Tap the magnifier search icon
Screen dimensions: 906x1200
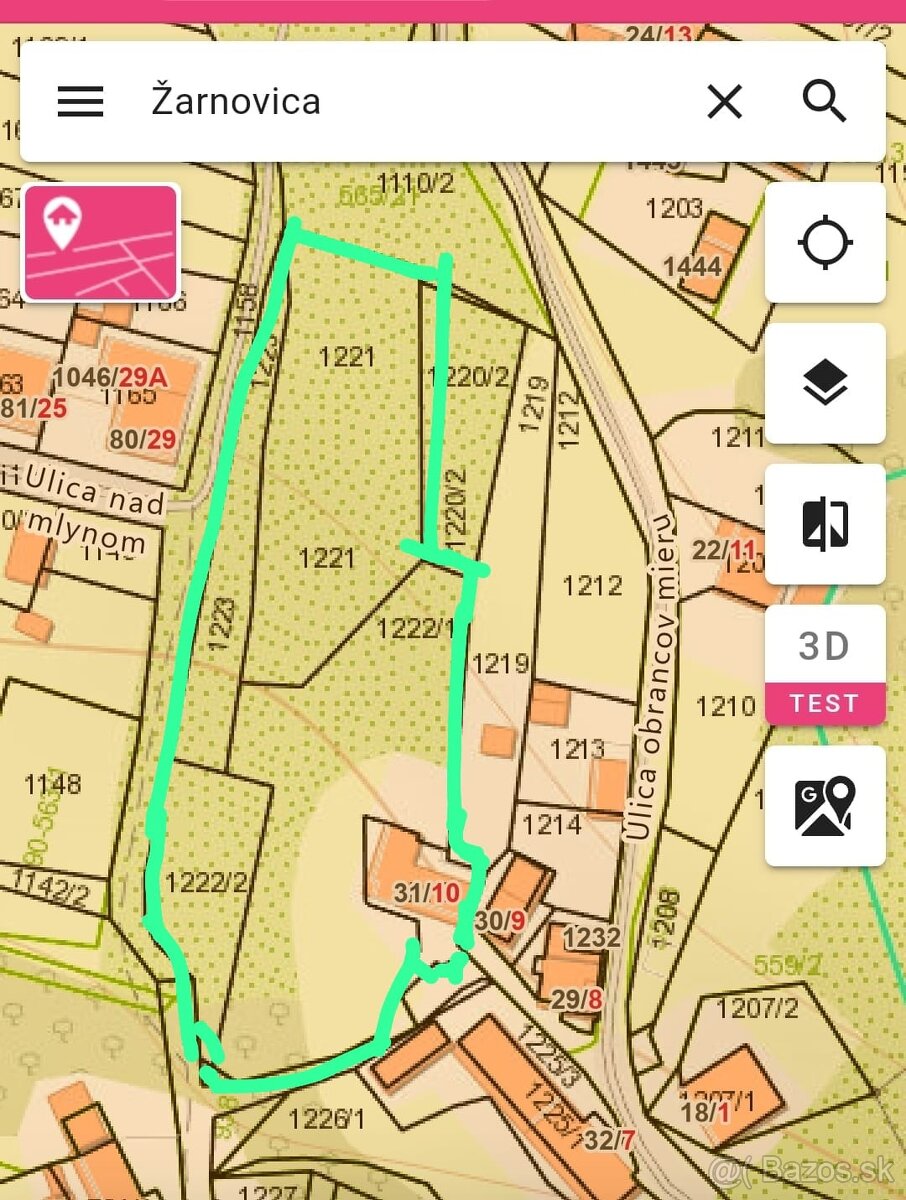[x=825, y=101]
